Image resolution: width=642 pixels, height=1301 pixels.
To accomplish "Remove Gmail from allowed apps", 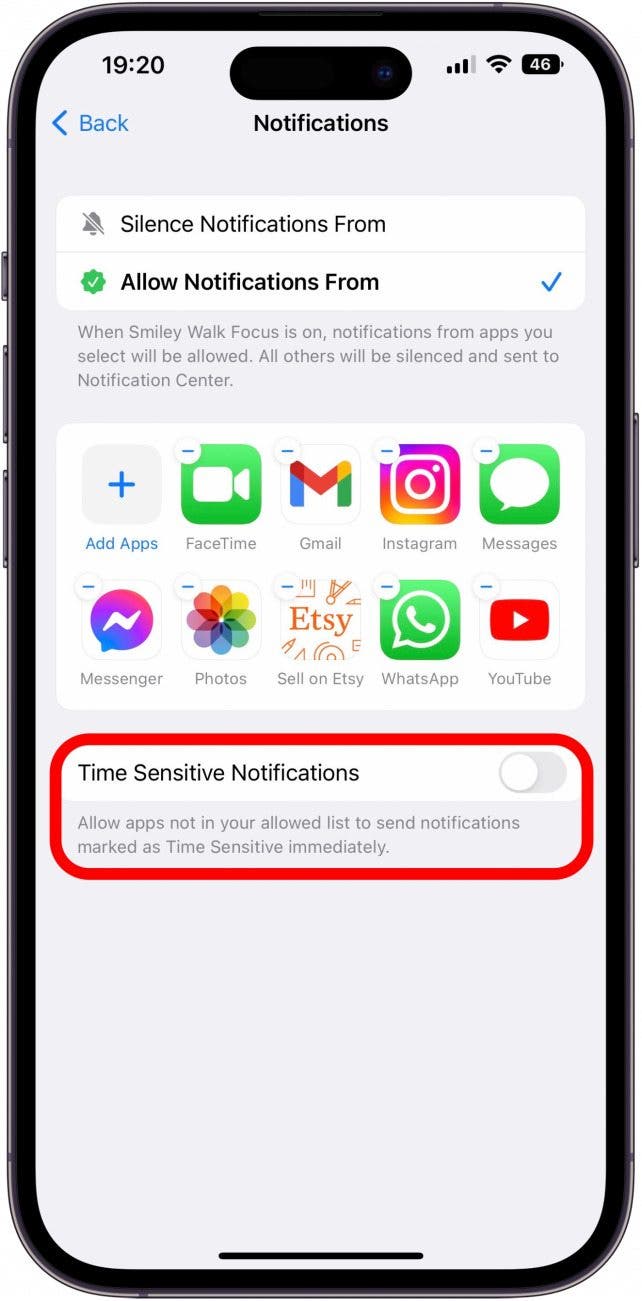I will click(x=288, y=451).
